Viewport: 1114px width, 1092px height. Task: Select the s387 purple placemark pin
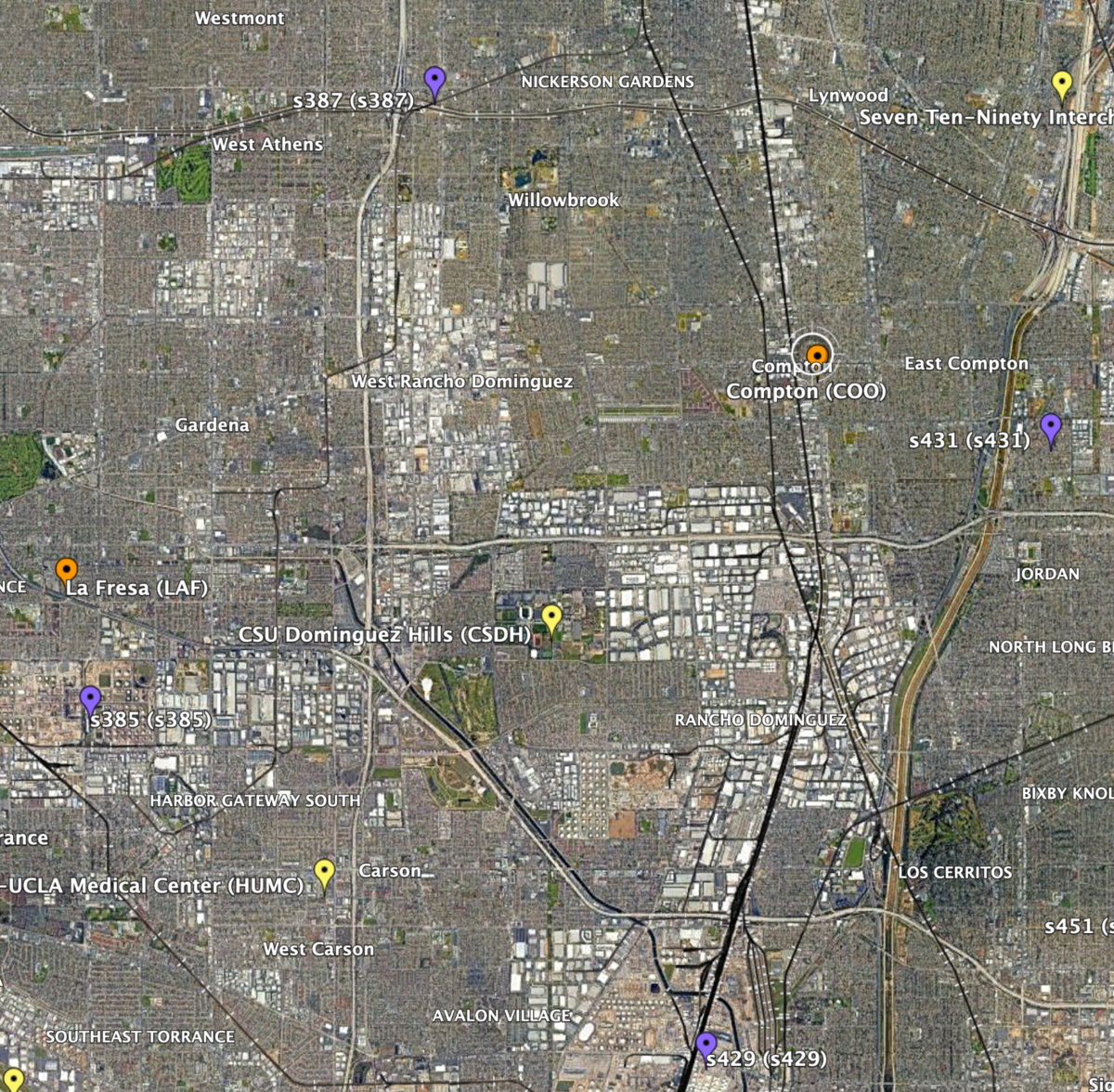(434, 81)
